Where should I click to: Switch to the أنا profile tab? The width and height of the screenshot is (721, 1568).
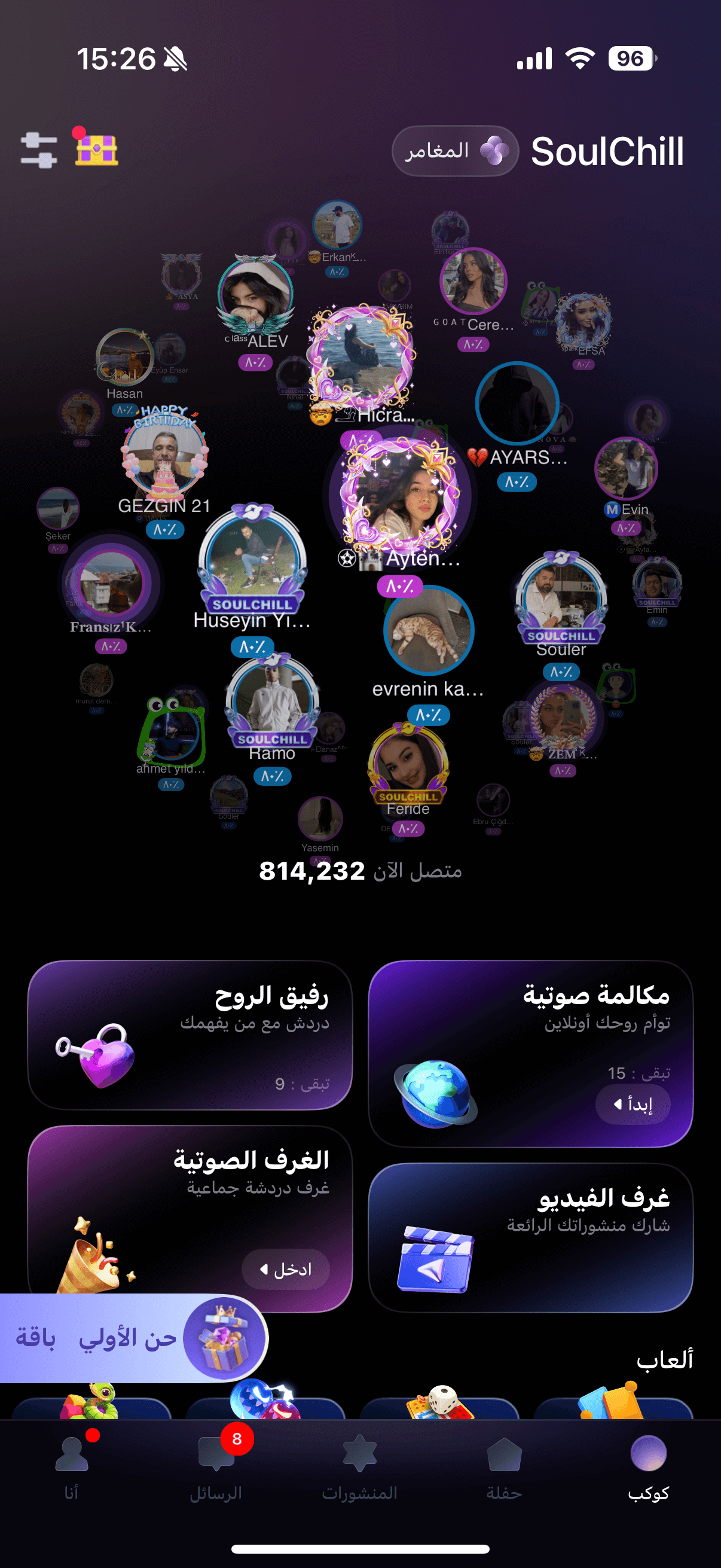pyautogui.click(x=72, y=1467)
